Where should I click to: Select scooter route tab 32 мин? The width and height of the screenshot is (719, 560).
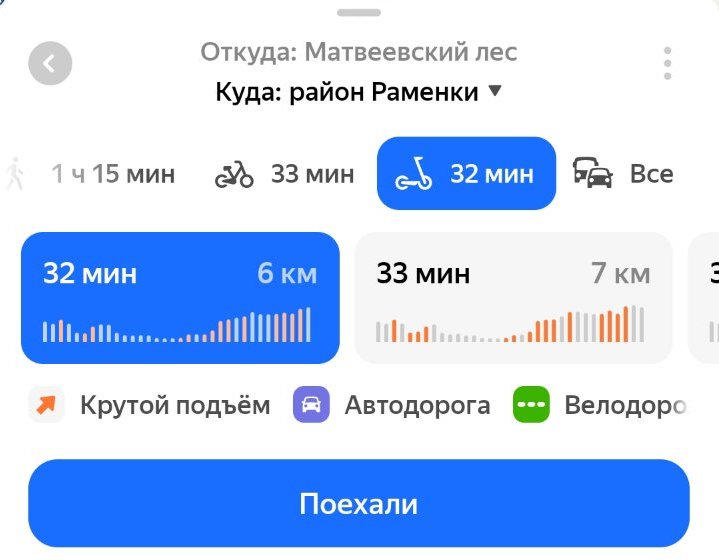(466, 174)
